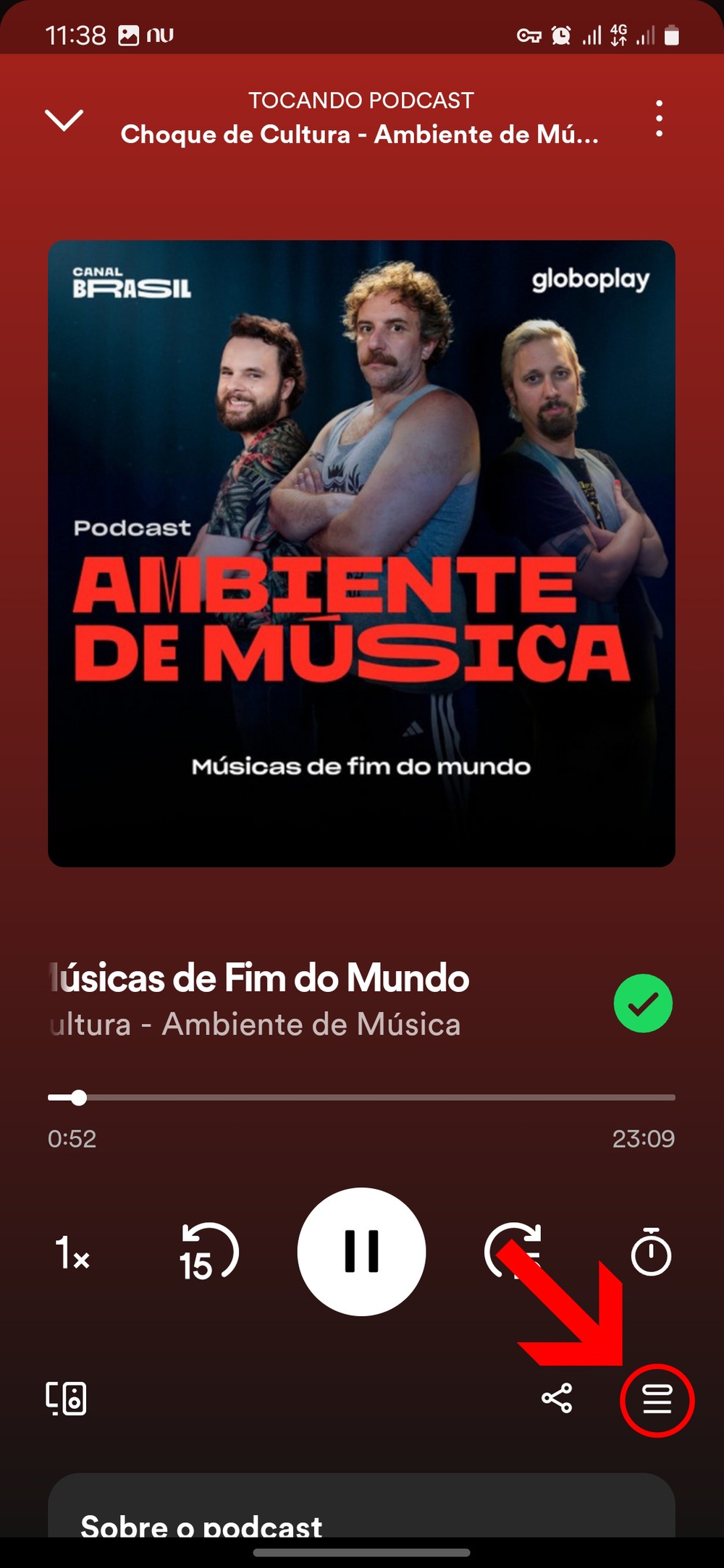Pause the podcast episode
The image size is (724, 1568).
[361, 1251]
